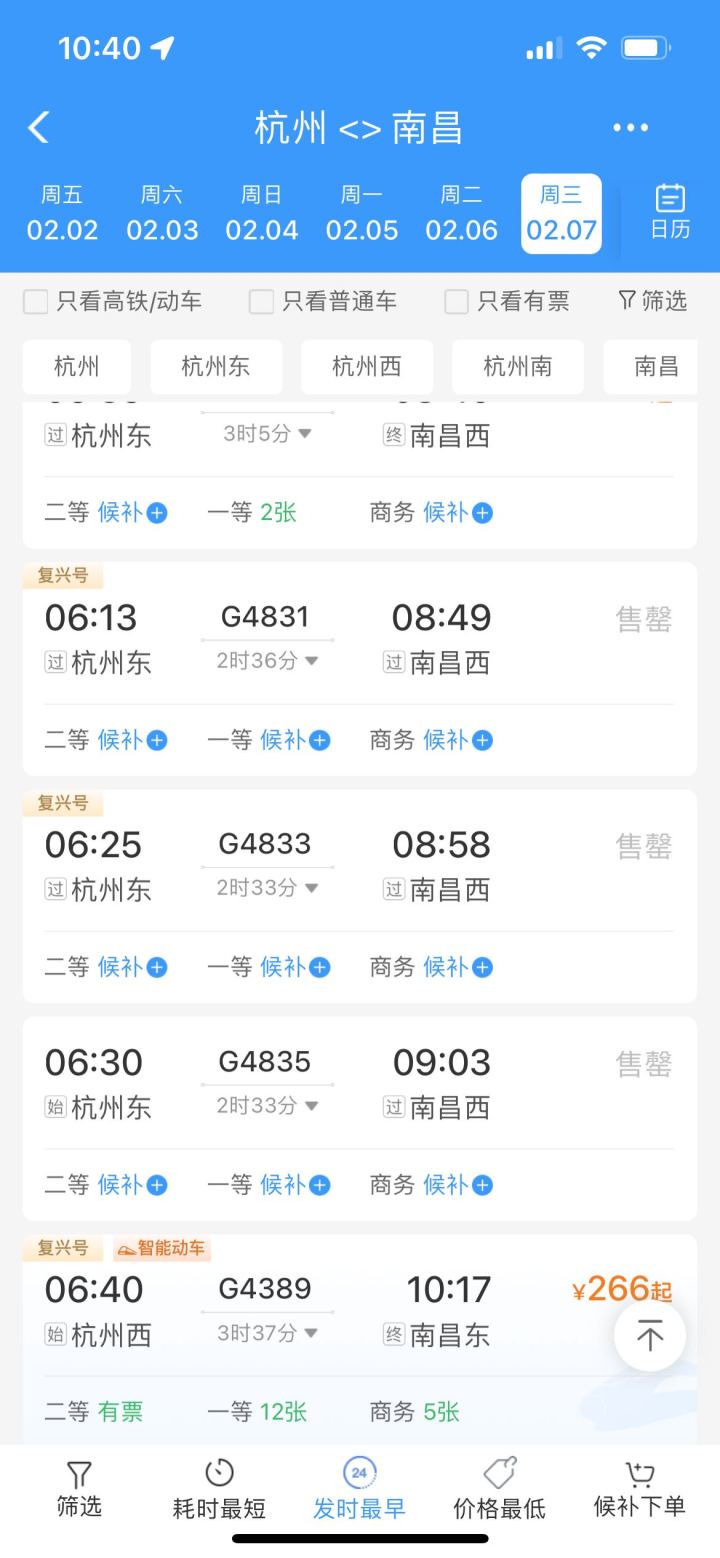Image resolution: width=720 pixels, height=1558 pixels.
Task: Select date 周五 02.02
Action: (x=62, y=214)
